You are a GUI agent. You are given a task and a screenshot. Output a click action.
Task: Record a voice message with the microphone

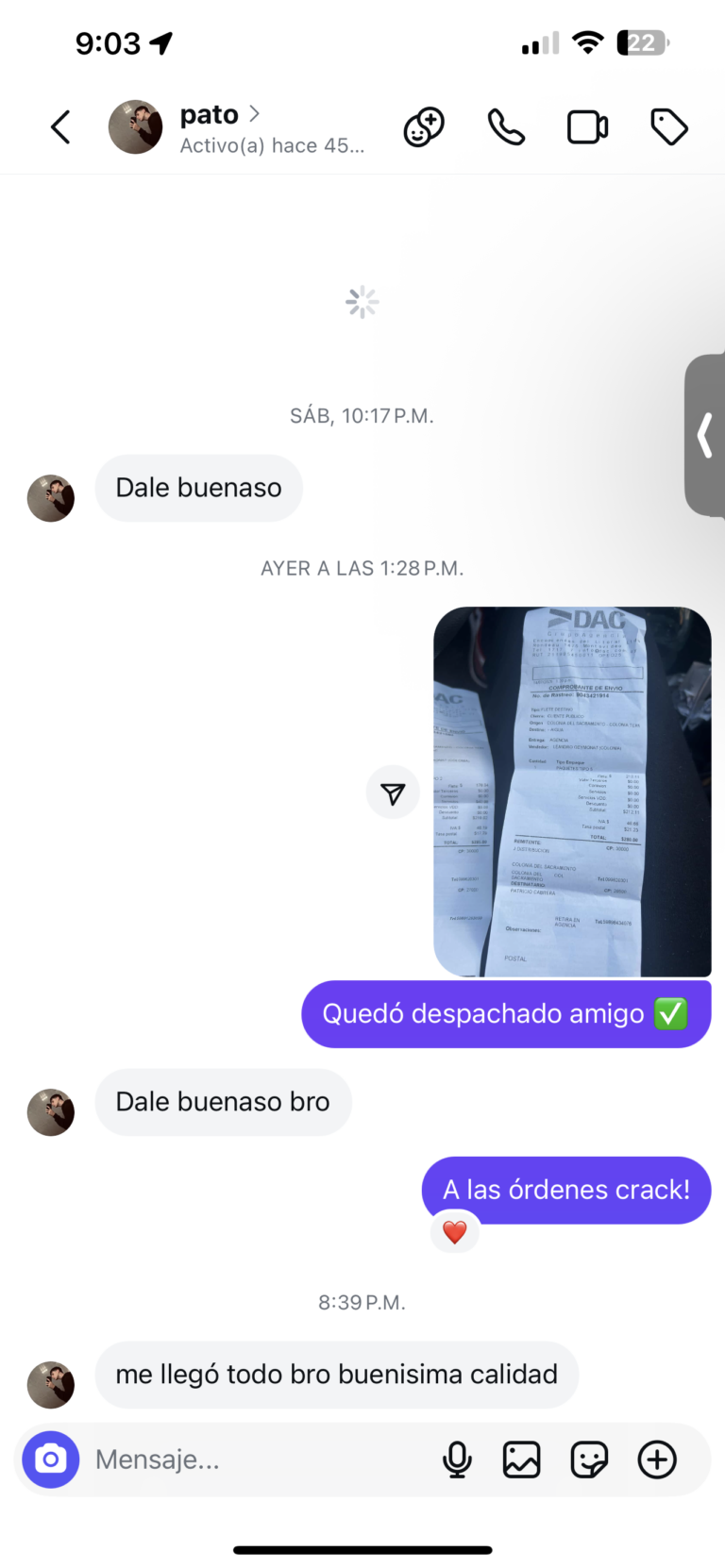(457, 1460)
